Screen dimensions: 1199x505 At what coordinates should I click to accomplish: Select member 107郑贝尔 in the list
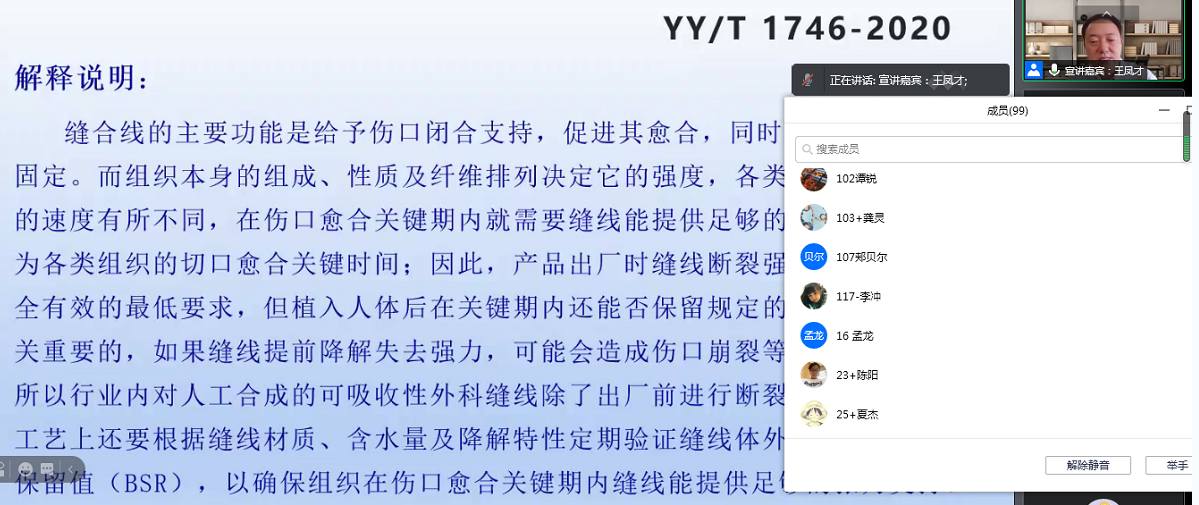[x=860, y=257]
